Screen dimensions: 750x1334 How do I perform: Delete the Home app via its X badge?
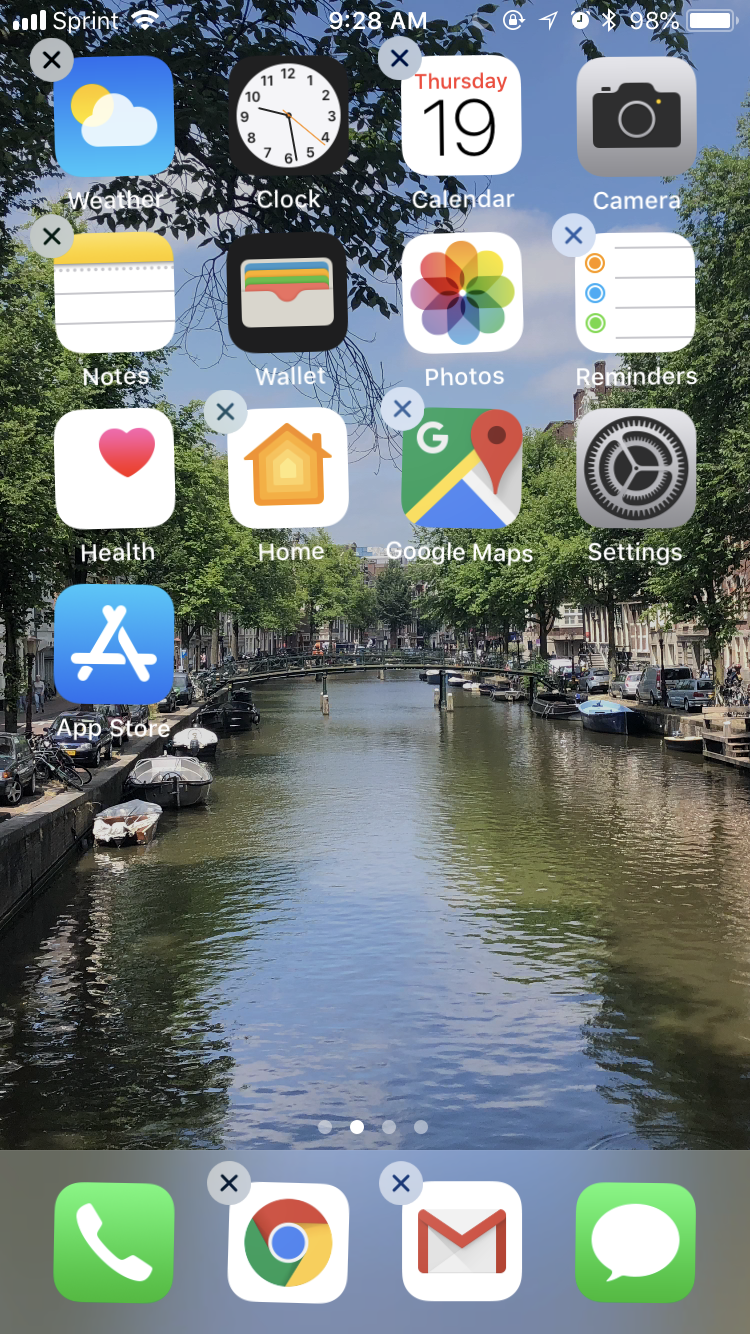point(226,411)
